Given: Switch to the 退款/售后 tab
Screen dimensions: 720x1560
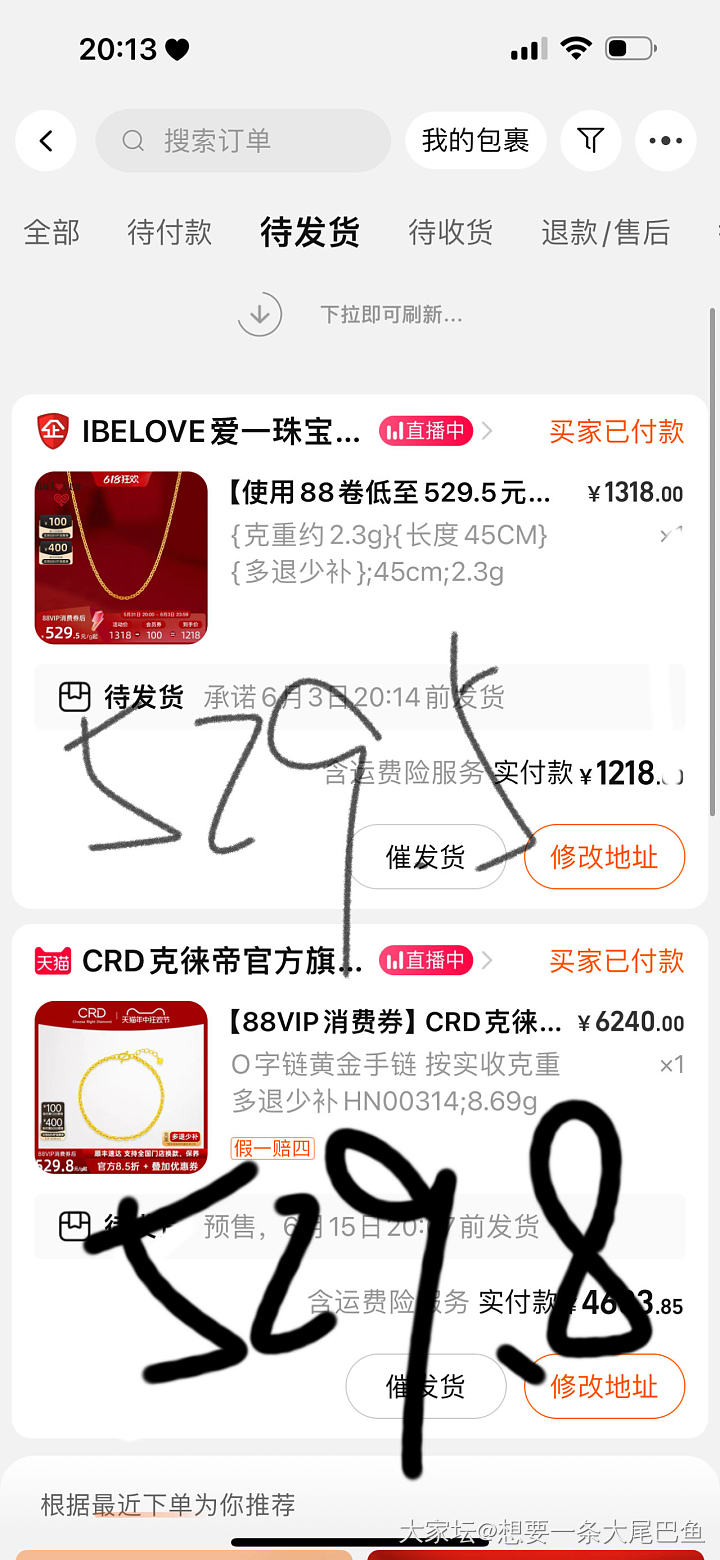Looking at the screenshot, I should pyautogui.click(x=605, y=233).
